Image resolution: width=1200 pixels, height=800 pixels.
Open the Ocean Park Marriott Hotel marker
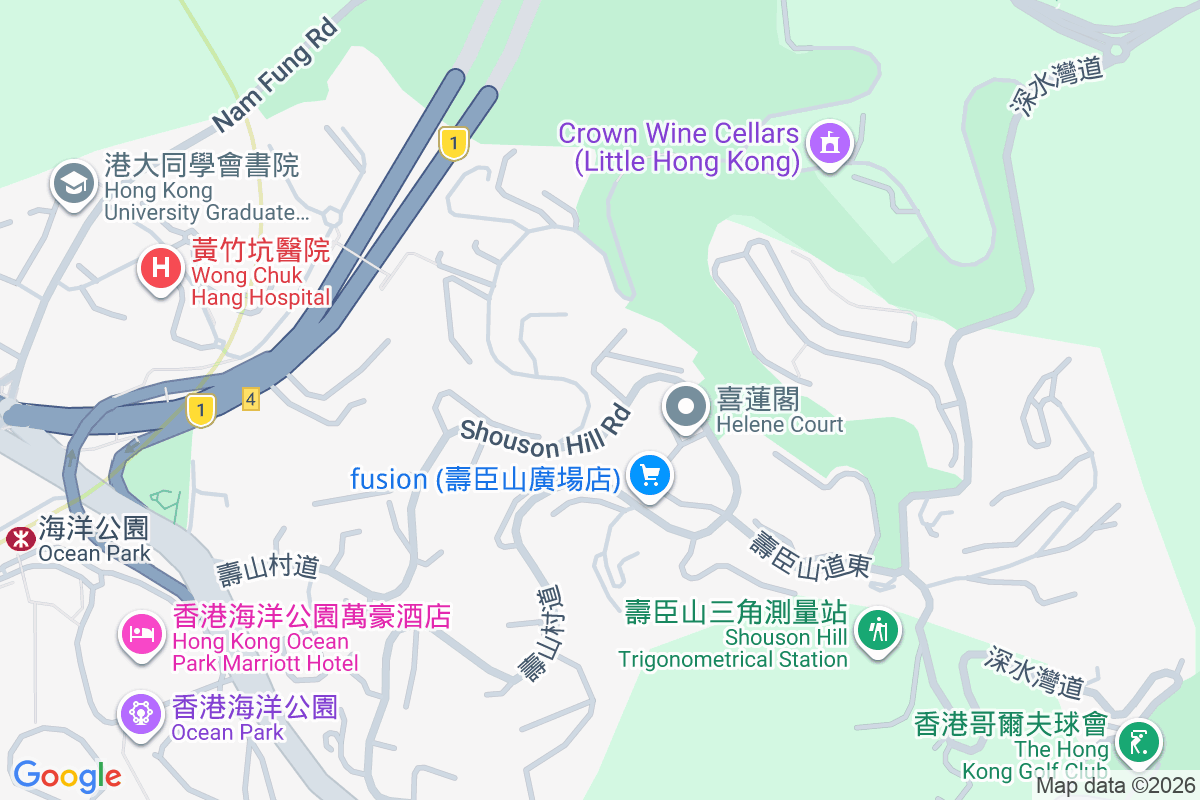coord(140,633)
